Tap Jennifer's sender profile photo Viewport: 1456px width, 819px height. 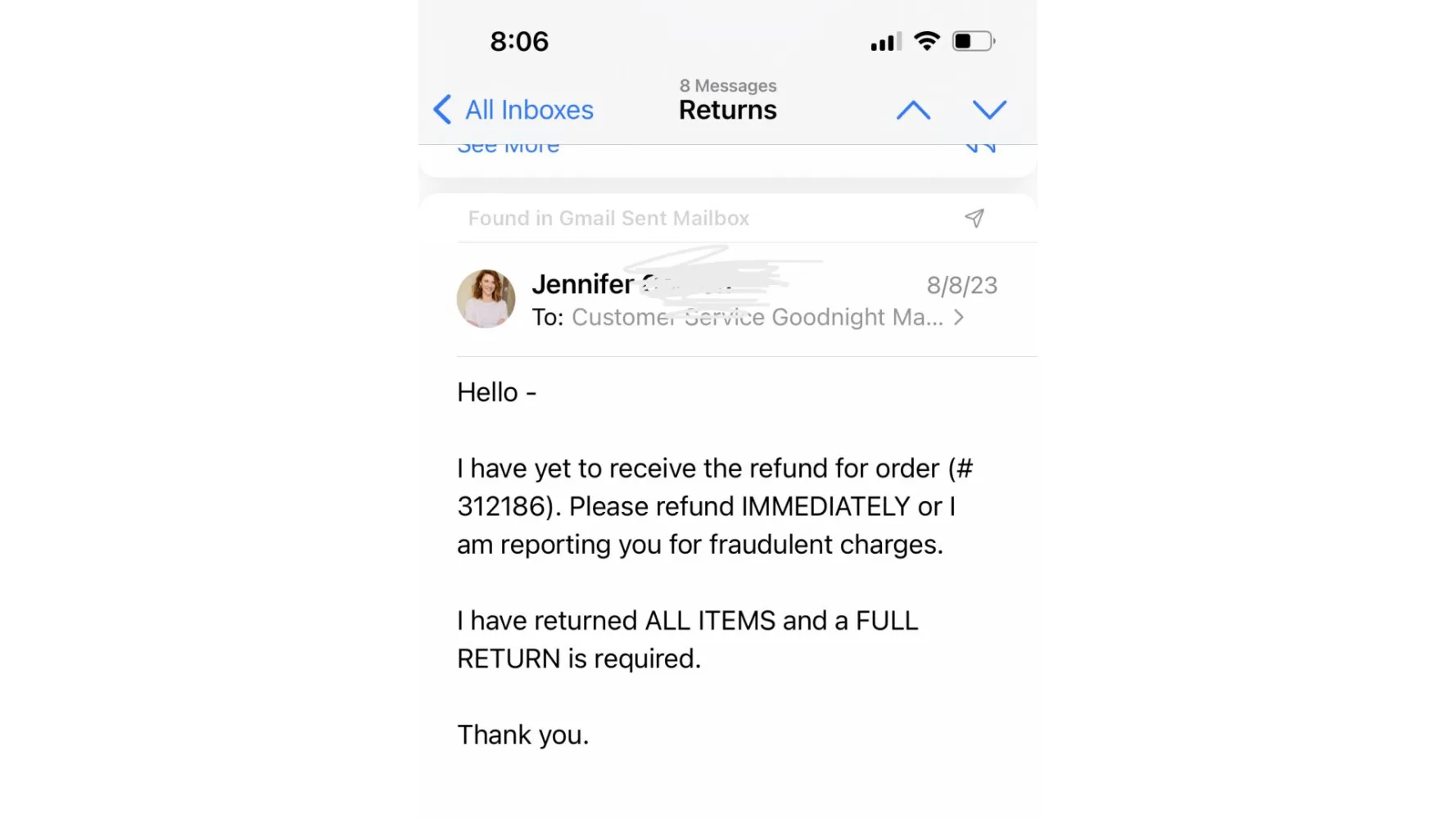pos(486,299)
